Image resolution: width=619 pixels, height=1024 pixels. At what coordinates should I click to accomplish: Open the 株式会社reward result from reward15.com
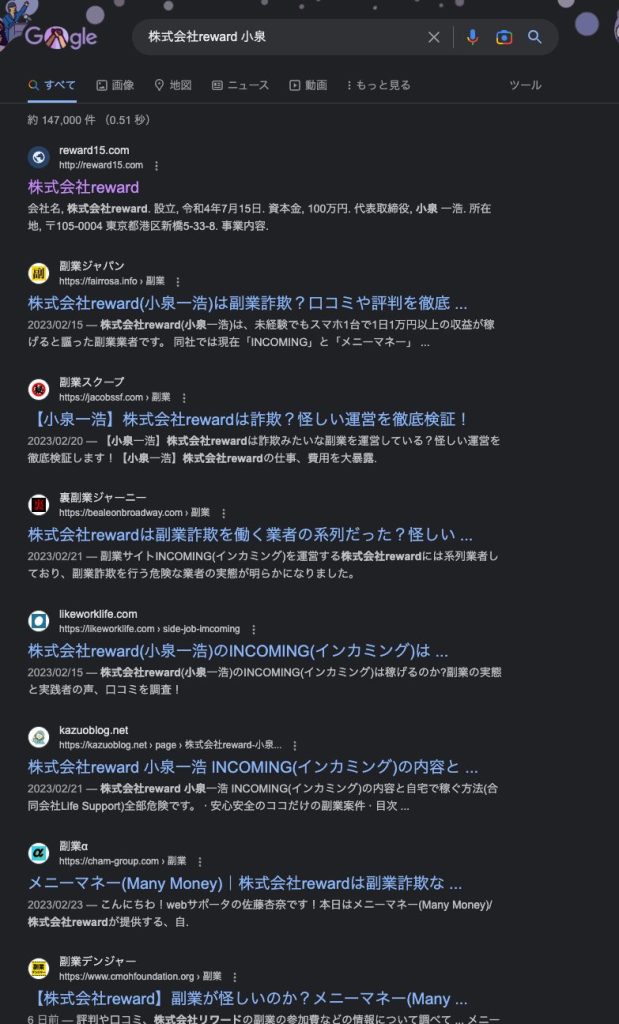[x=84, y=187]
